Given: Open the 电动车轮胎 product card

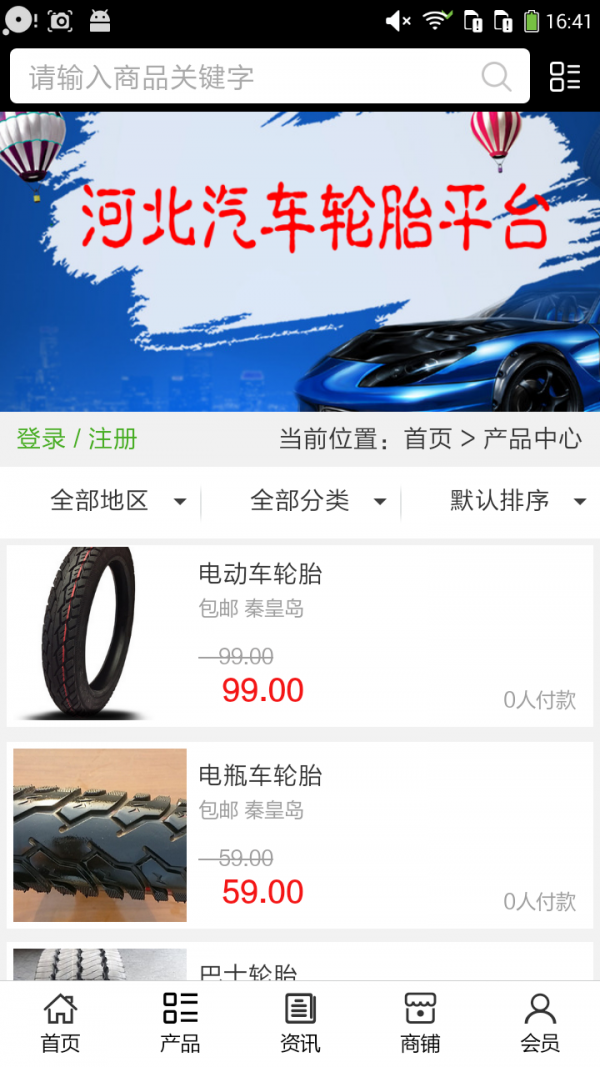Looking at the screenshot, I should (x=300, y=635).
